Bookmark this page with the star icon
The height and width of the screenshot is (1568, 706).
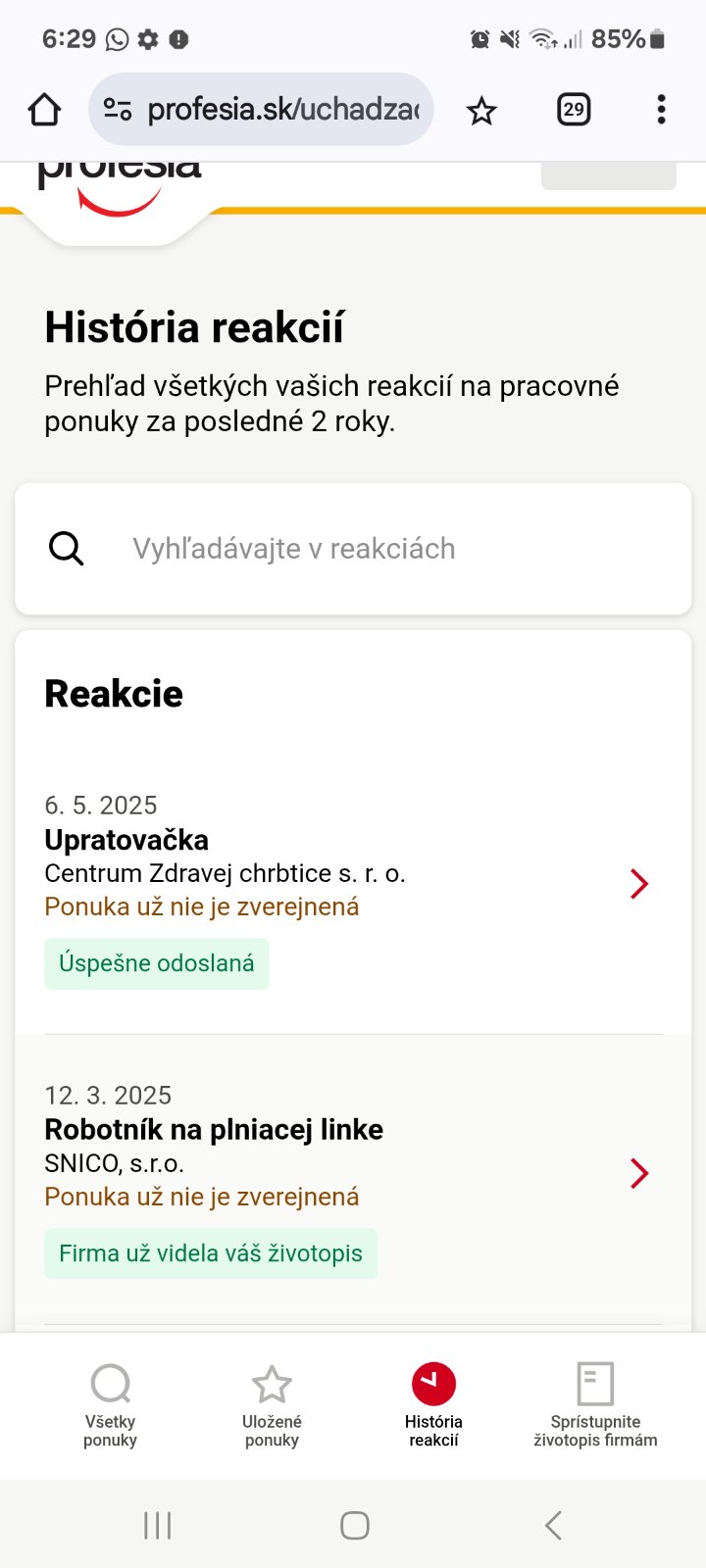[x=481, y=111]
